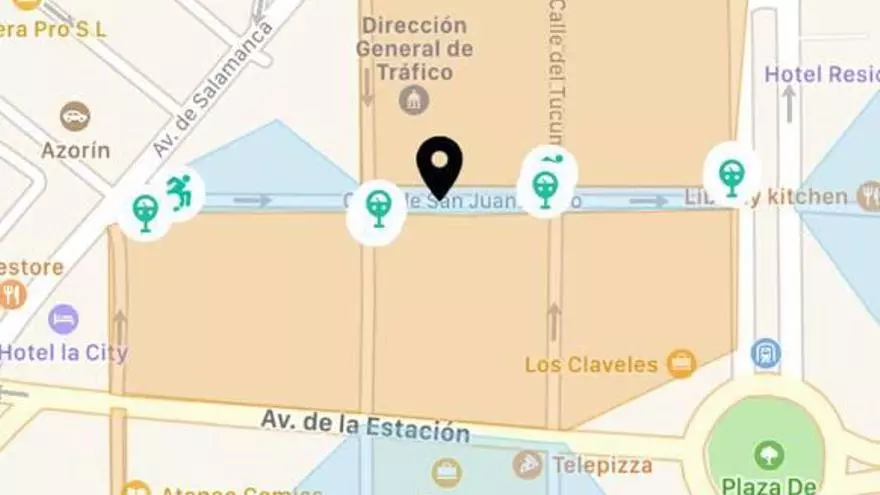Open the green running person marker
This screenshot has width=880, height=495.
(180, 191)
